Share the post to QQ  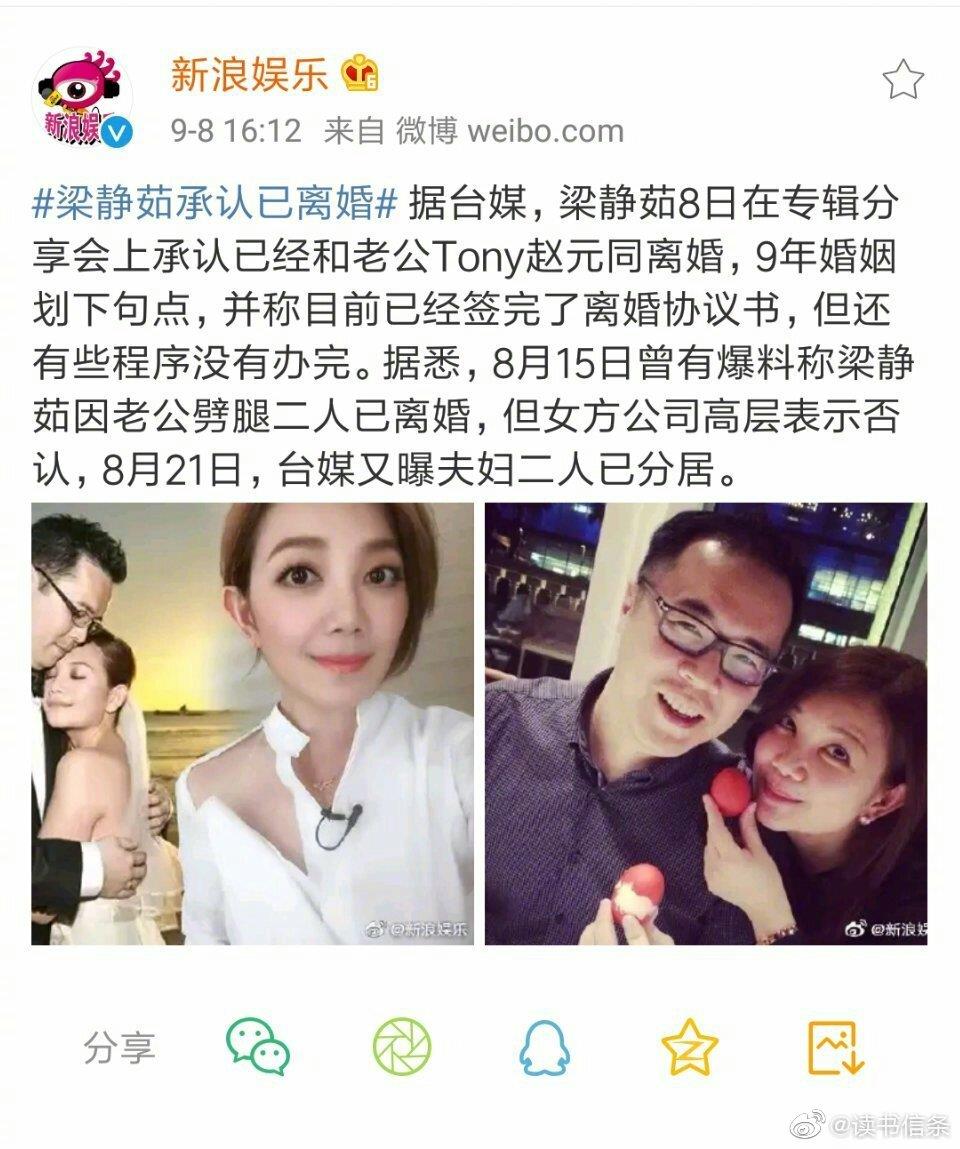point(544,1047)
